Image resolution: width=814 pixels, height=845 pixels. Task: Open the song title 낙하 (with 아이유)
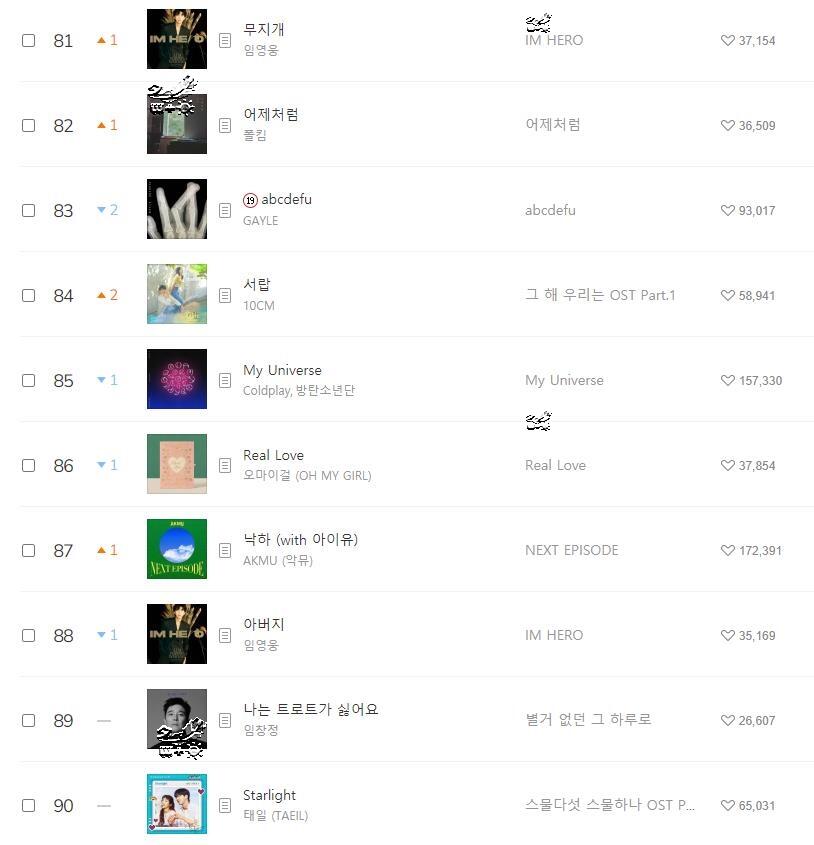click(x=300, y=539)
